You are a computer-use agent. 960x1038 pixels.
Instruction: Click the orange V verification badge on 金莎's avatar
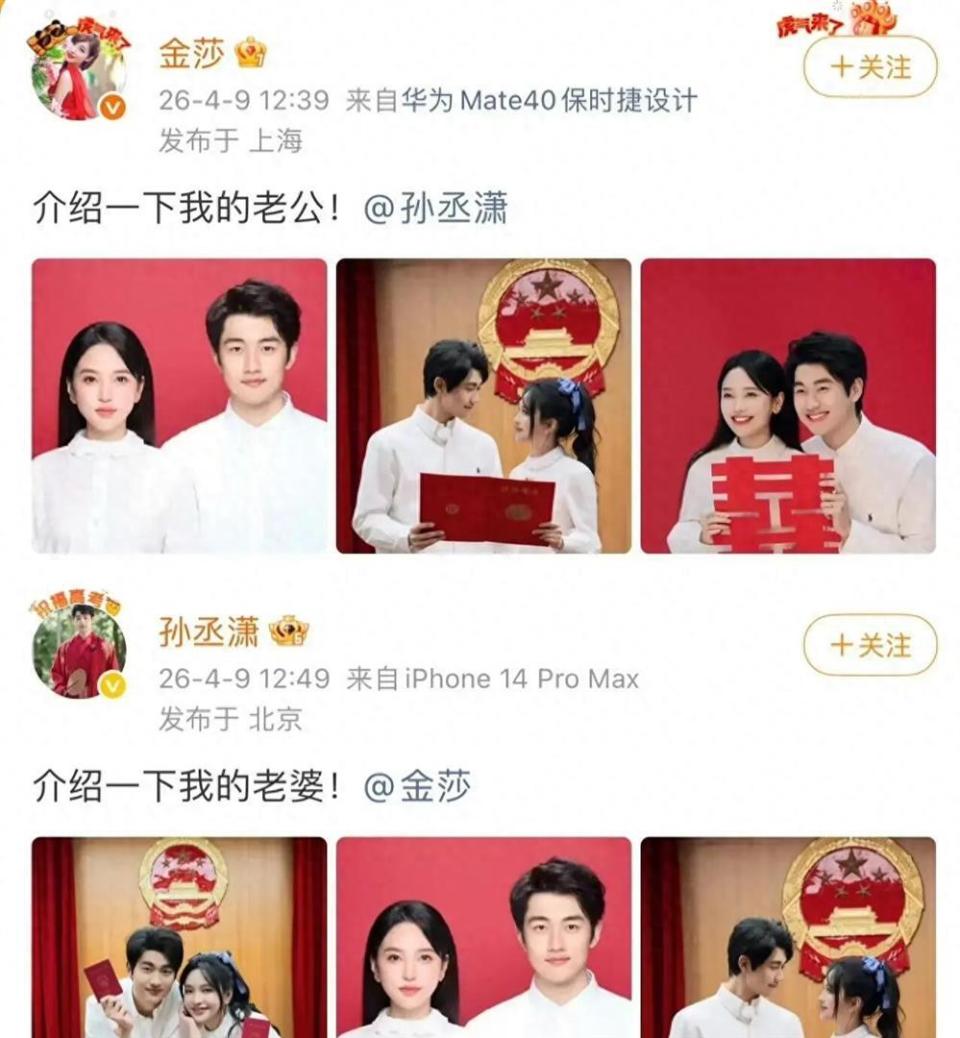[x=110, y=104]
